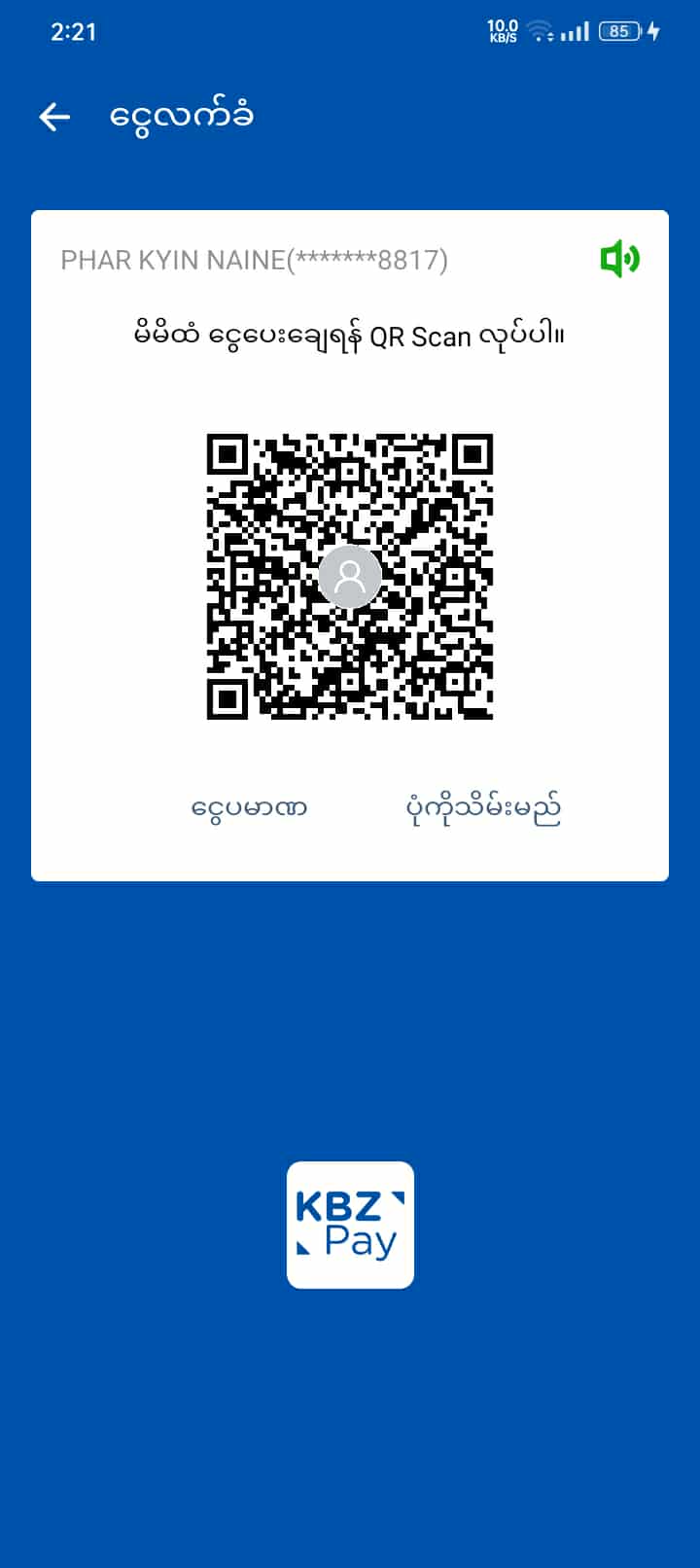This screenshot has height=1568, width=700.
Task: Toggle the green speaker sound icon
Action: click(619, 259)
